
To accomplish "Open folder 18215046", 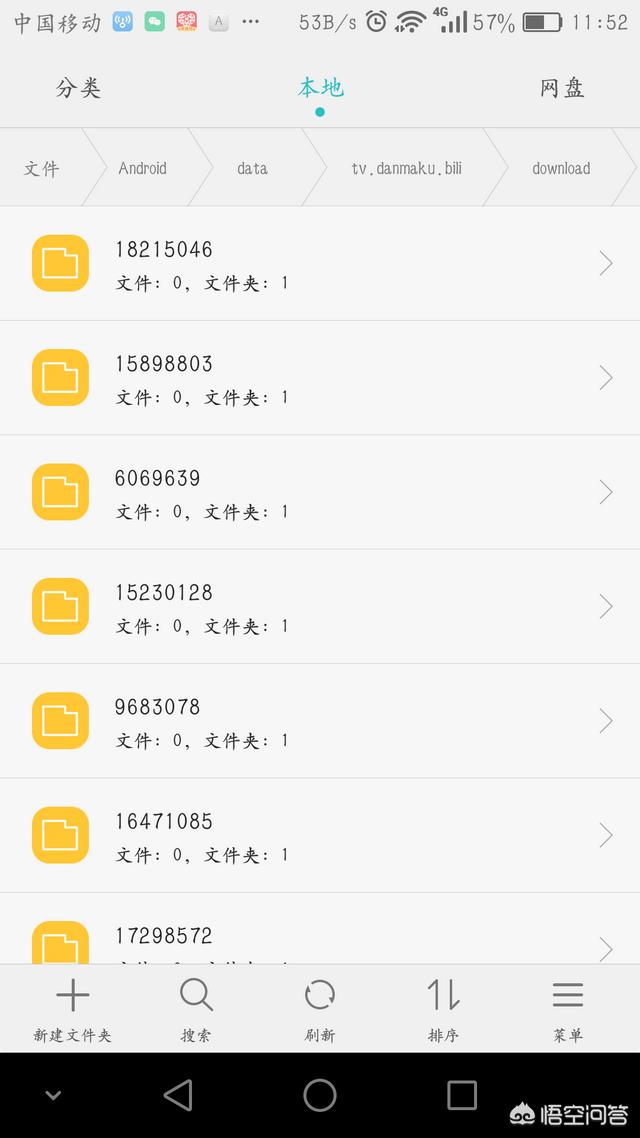I will pyautogui.click(x=320, y=263).
